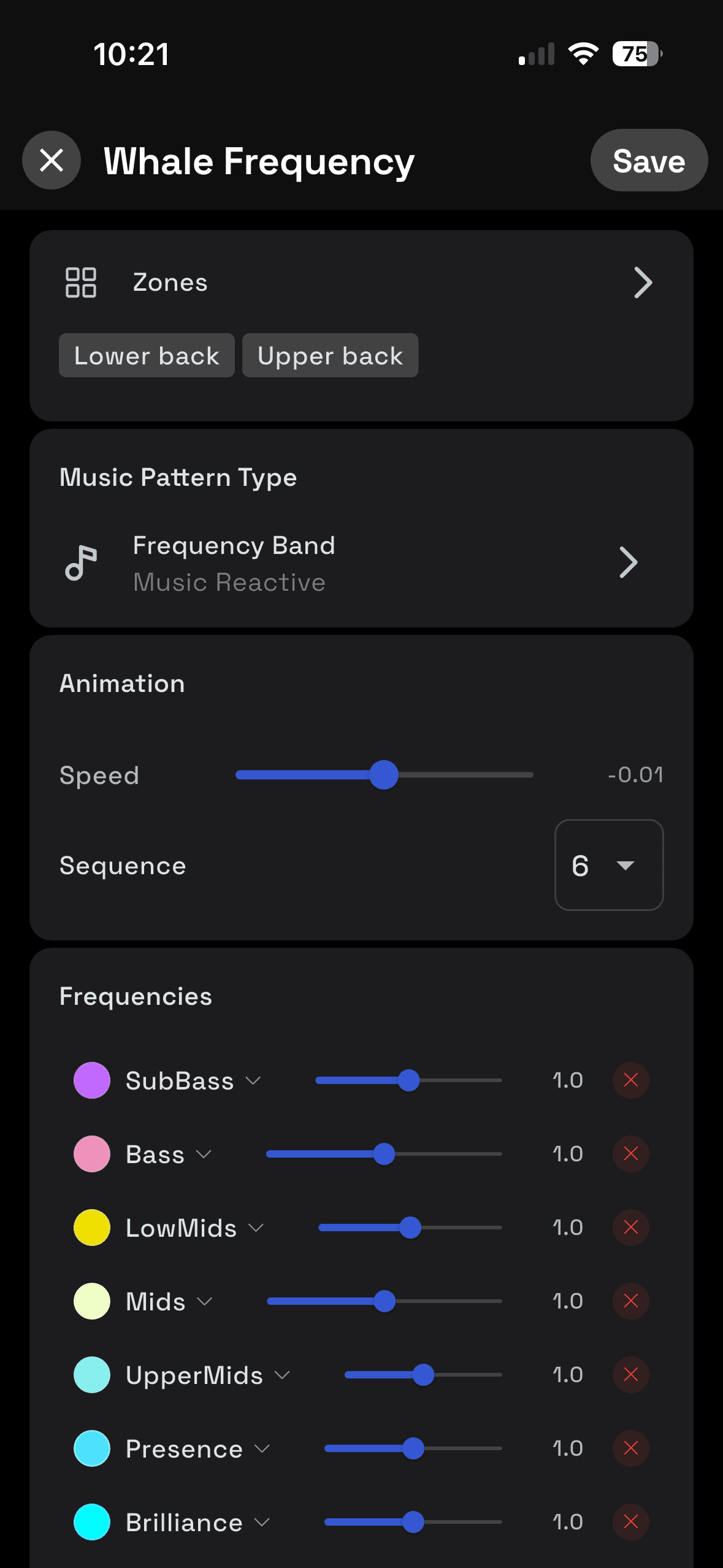Image resolution: width=723 pixels, height=1568 pixels.
Task: Tap the Brilliance level slider
Action: pos(413,1522)
